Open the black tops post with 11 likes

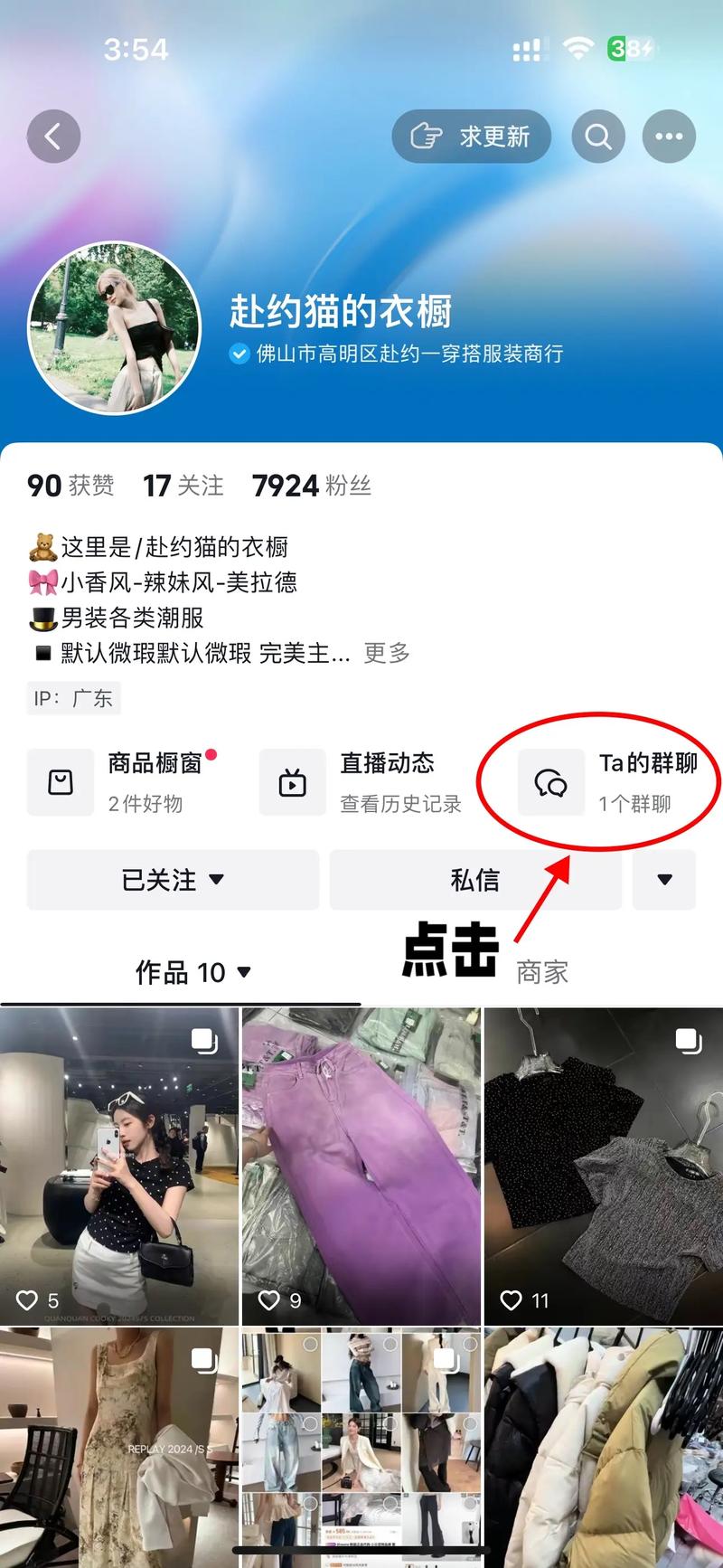point(604,1166)
